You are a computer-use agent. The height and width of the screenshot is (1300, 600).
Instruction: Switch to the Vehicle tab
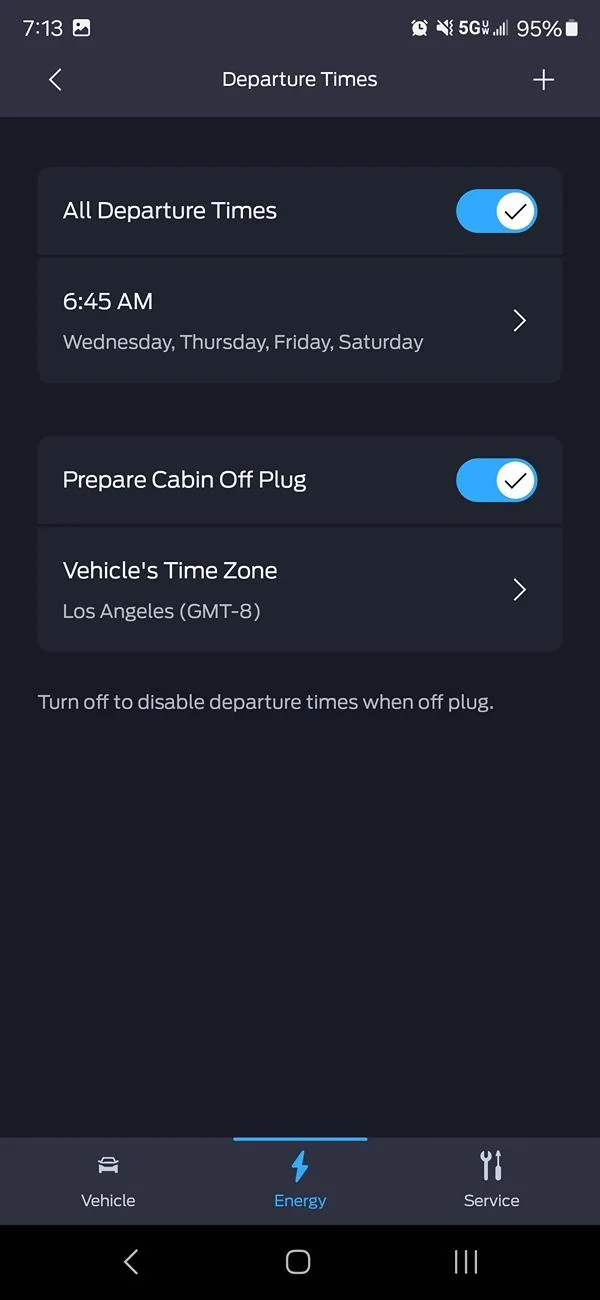point(108,1181)
